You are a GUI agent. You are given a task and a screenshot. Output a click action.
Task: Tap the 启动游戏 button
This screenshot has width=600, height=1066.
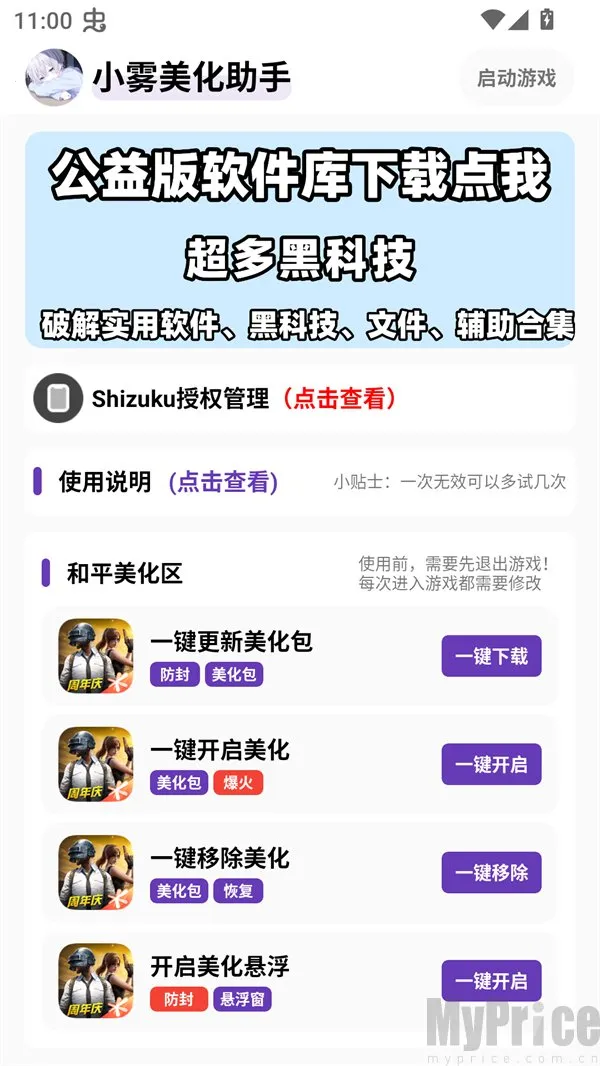point(516,78)
